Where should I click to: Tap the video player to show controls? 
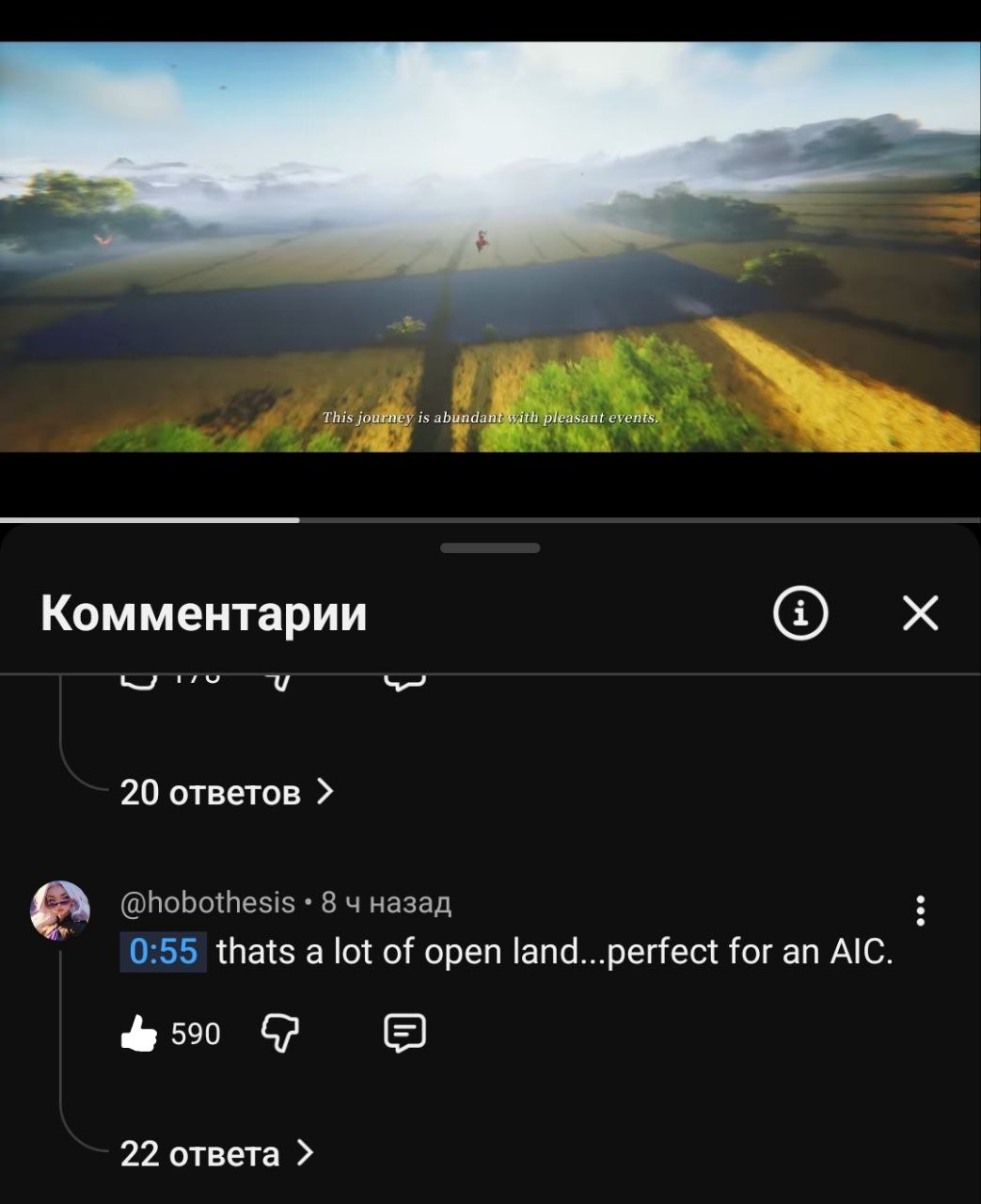[x=490, y=246]
